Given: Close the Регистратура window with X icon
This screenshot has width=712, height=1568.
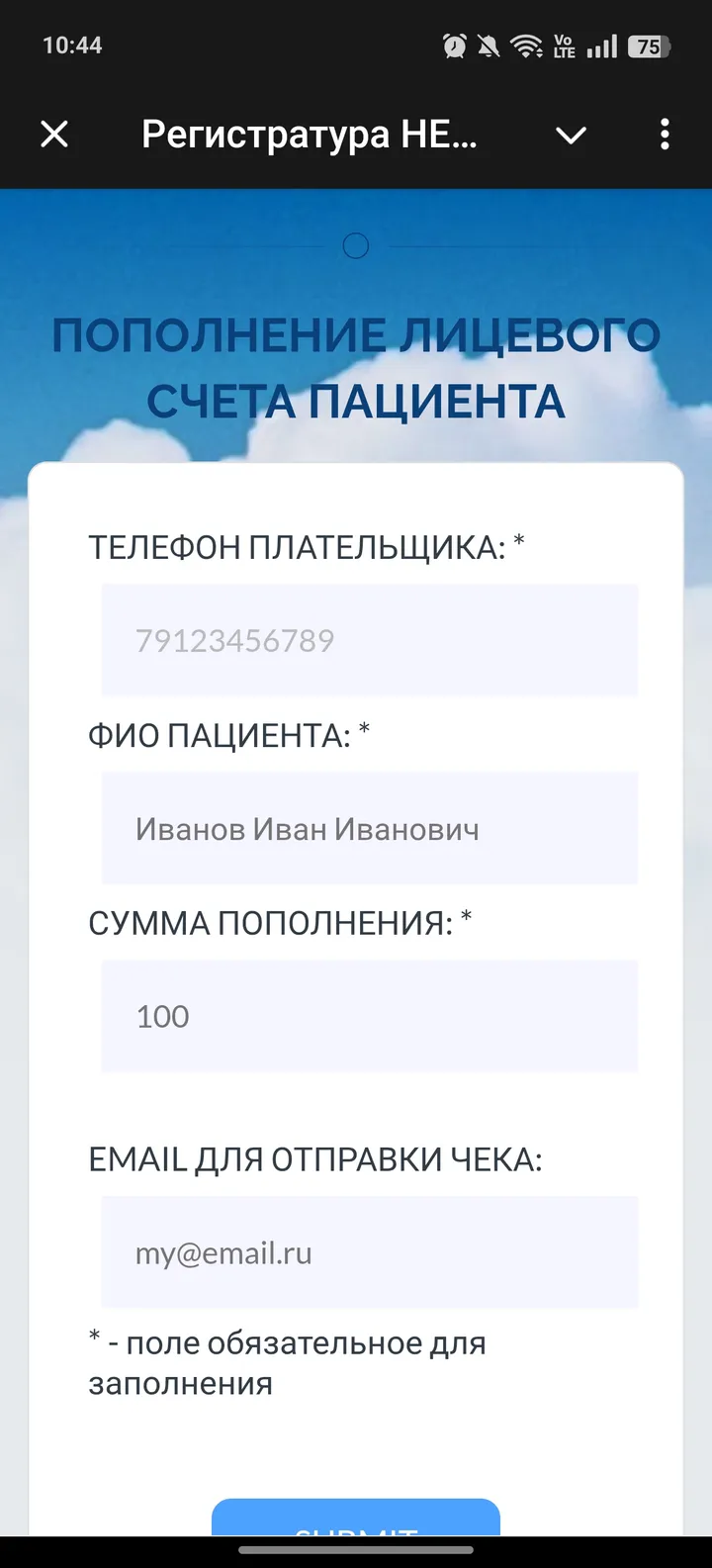Looking at the screenshot, I should pyautogui.click(x=54, y=135).
